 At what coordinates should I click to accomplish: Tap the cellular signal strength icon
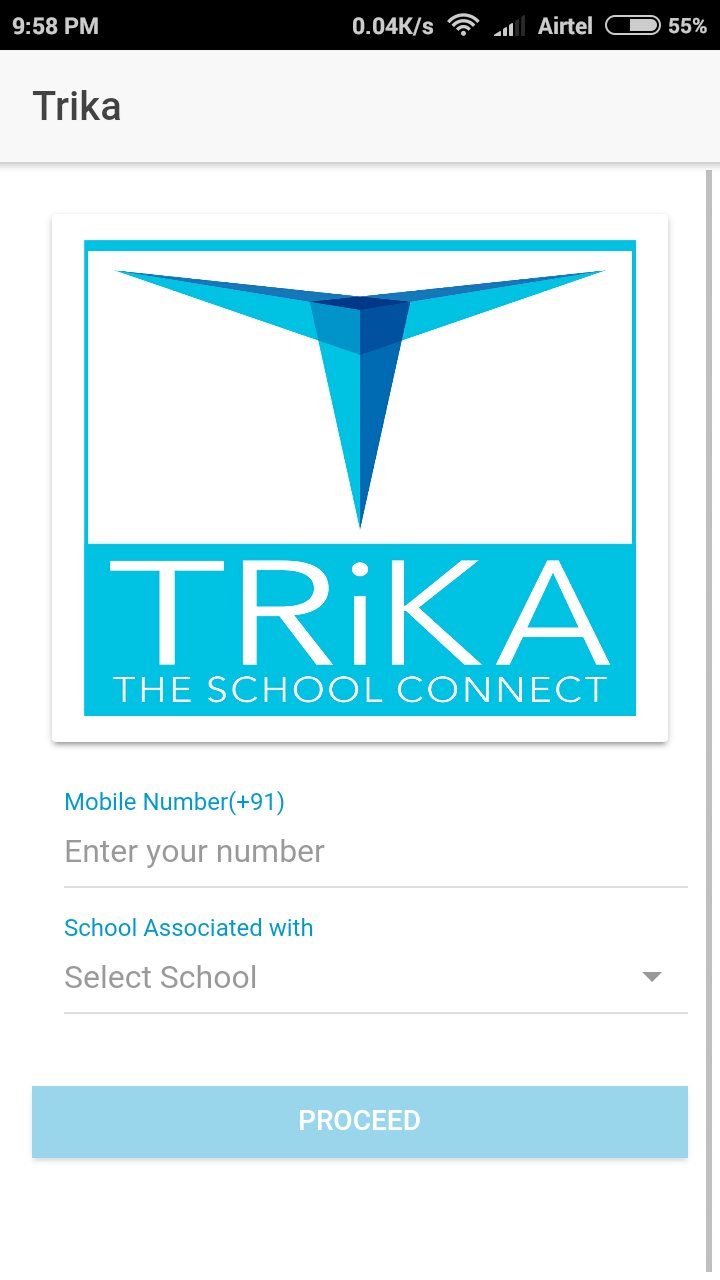point(508,26)
